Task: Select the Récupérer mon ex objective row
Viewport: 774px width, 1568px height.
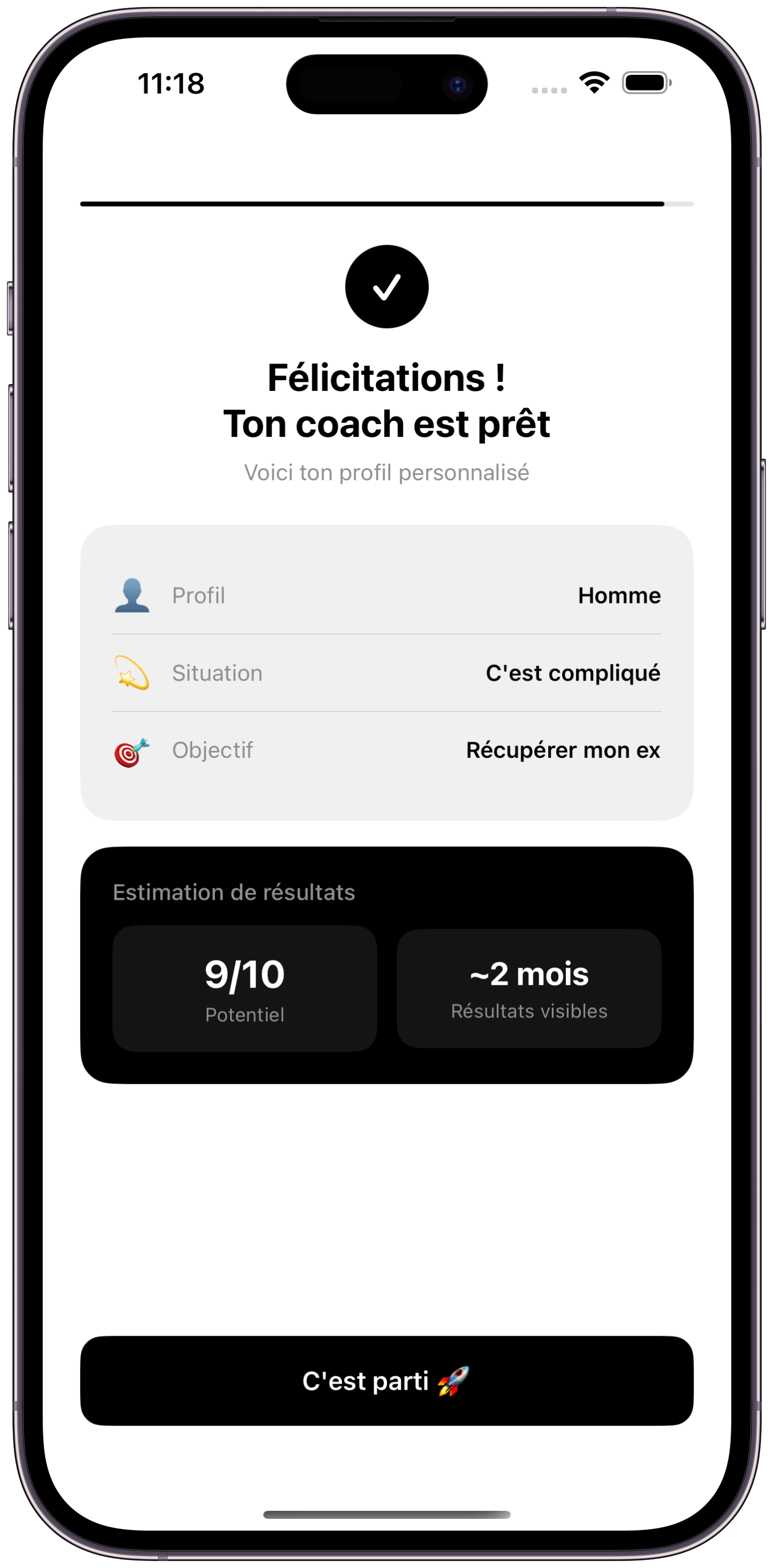Action: click(x=562, y=750)
